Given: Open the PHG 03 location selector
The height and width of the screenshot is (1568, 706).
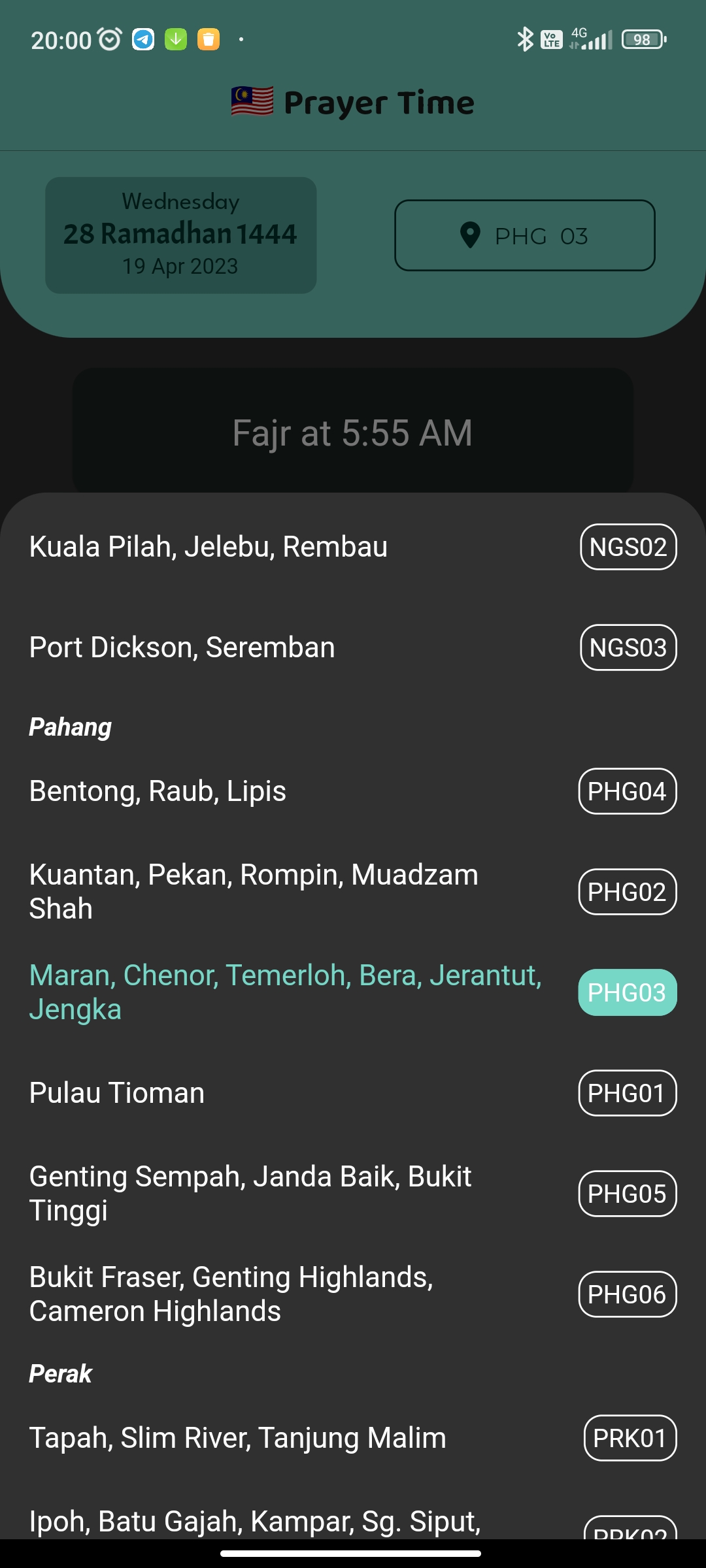Looking at the screenshot, I should coord(526,235).
